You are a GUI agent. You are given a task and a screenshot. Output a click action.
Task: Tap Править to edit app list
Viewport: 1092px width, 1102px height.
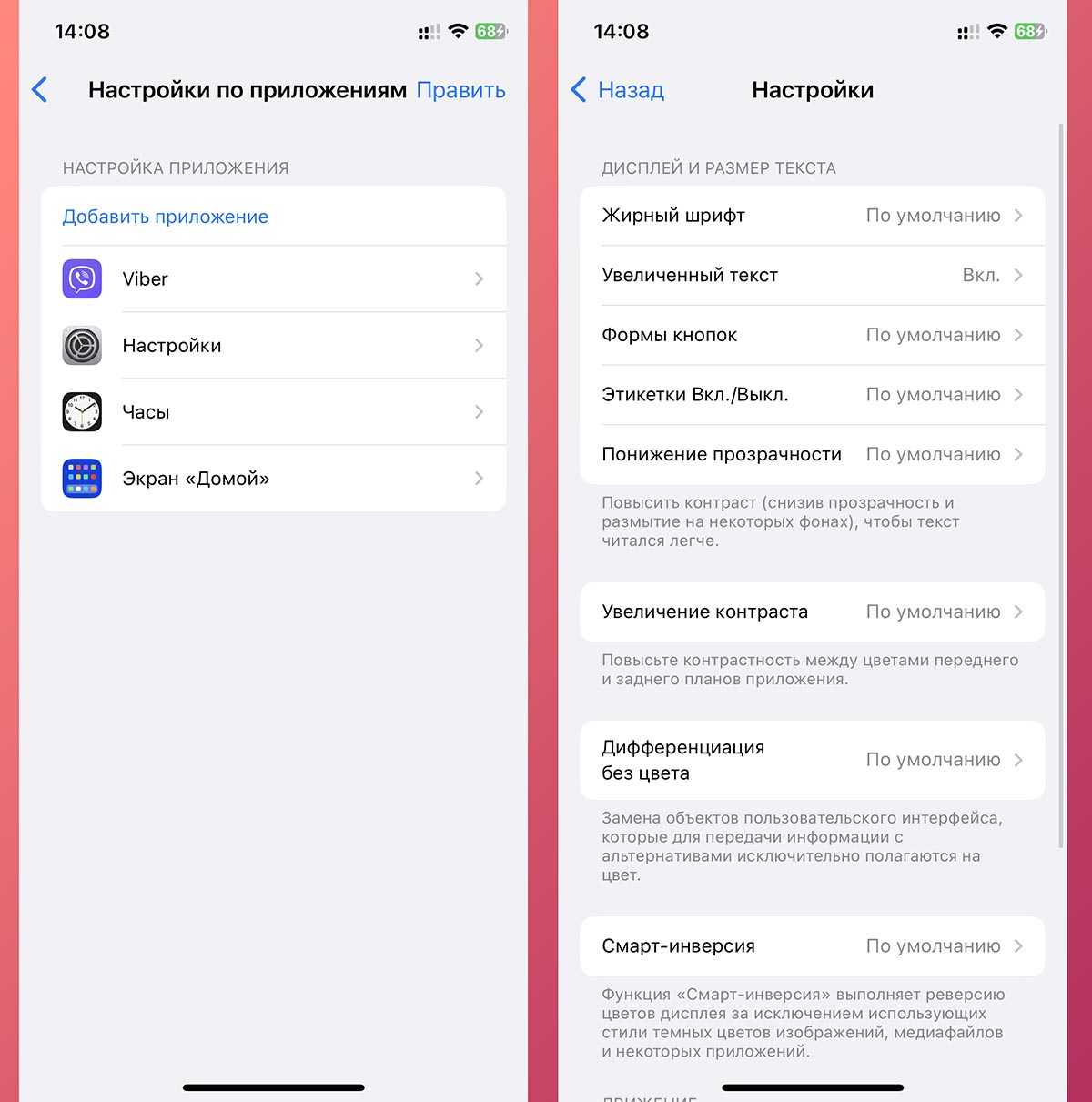pos(460,90)
